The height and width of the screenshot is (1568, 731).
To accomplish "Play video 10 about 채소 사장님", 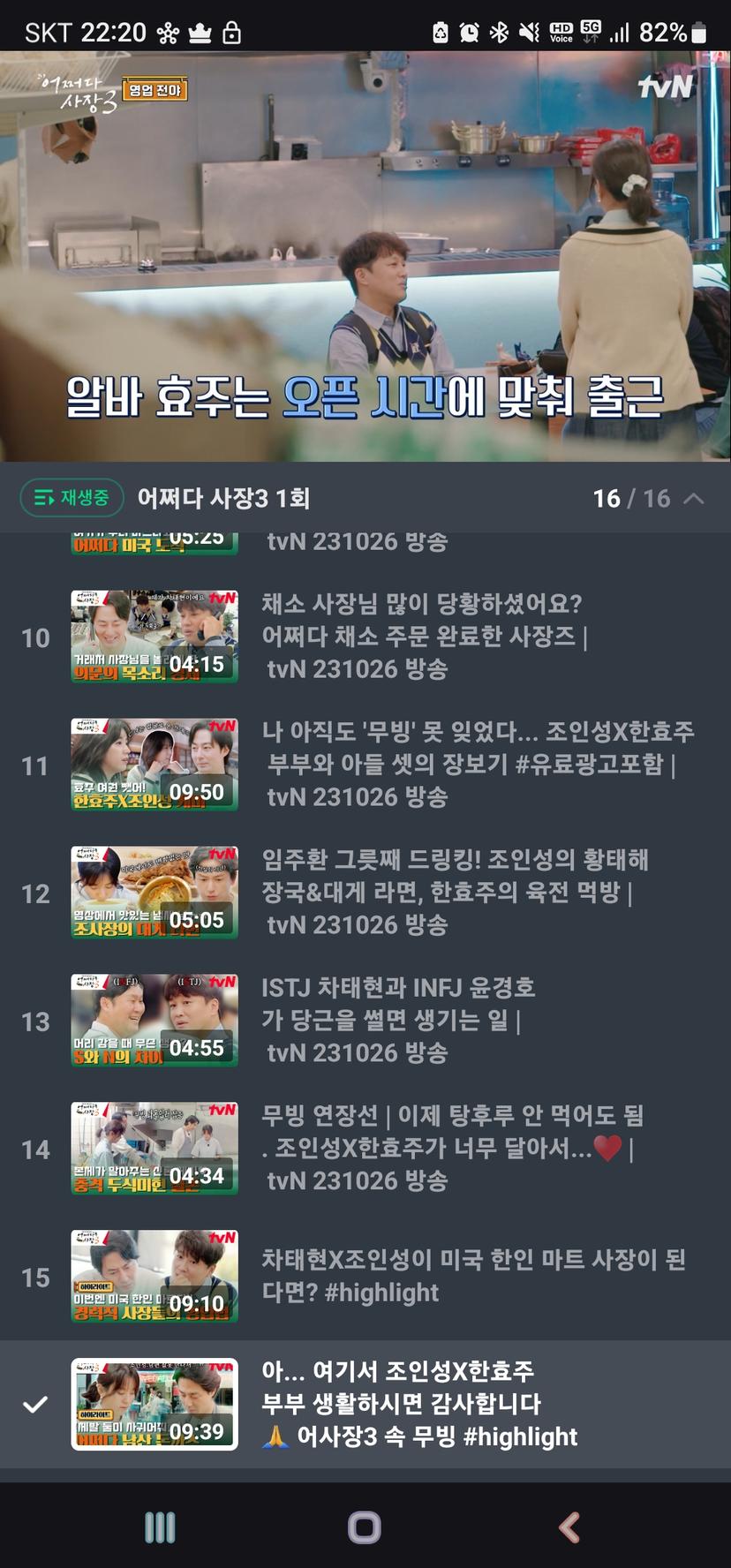I will click(365, 637).
